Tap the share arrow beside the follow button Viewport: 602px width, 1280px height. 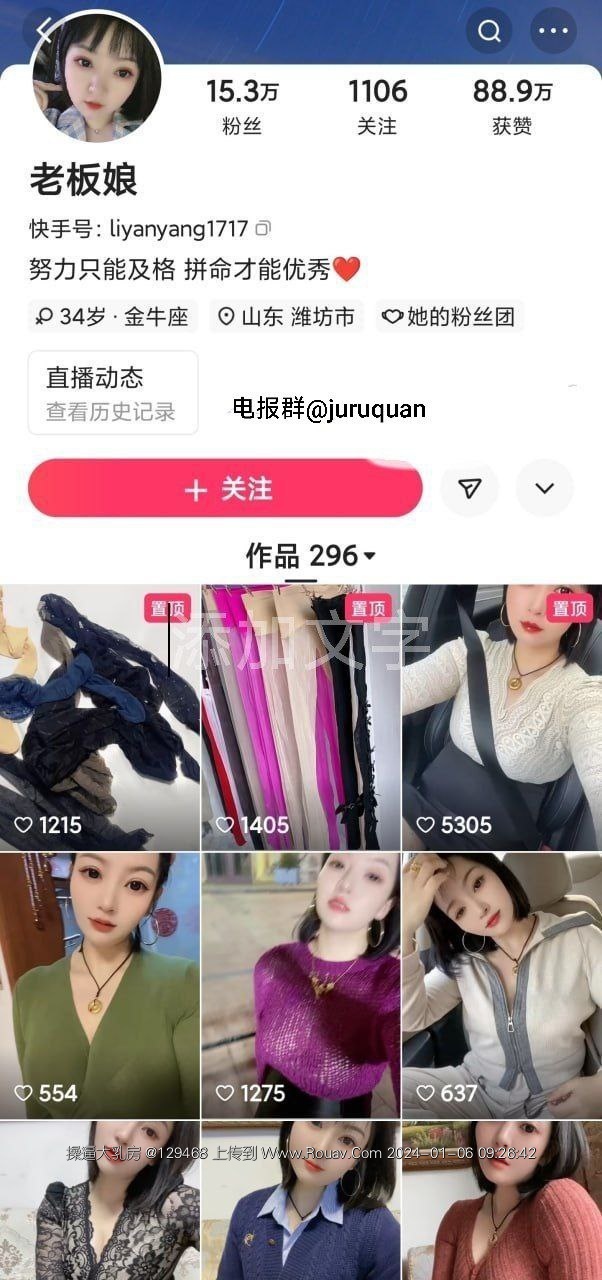point(469,488)
